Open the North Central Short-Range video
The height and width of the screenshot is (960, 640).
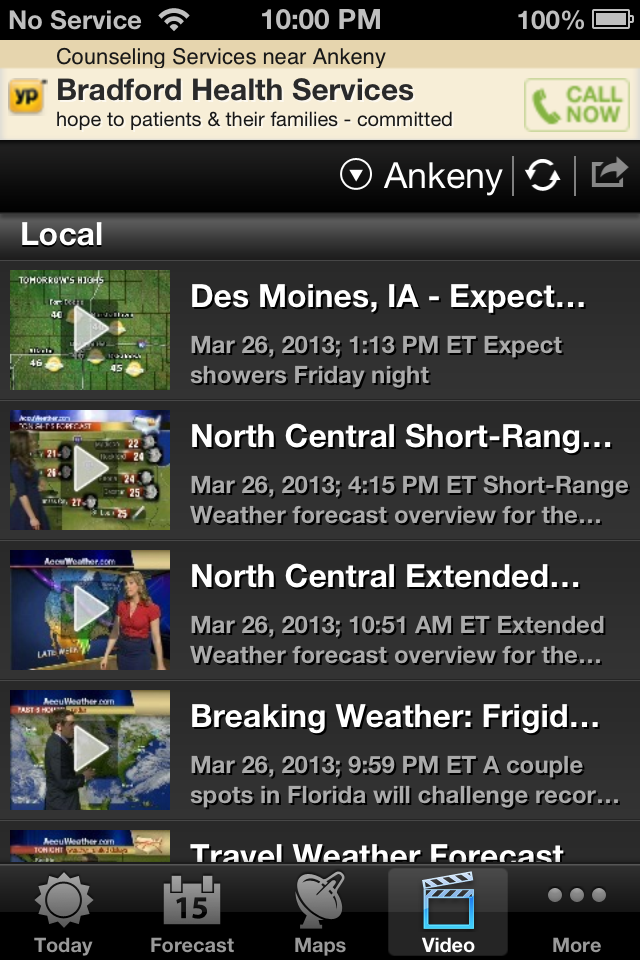point(90,470)
